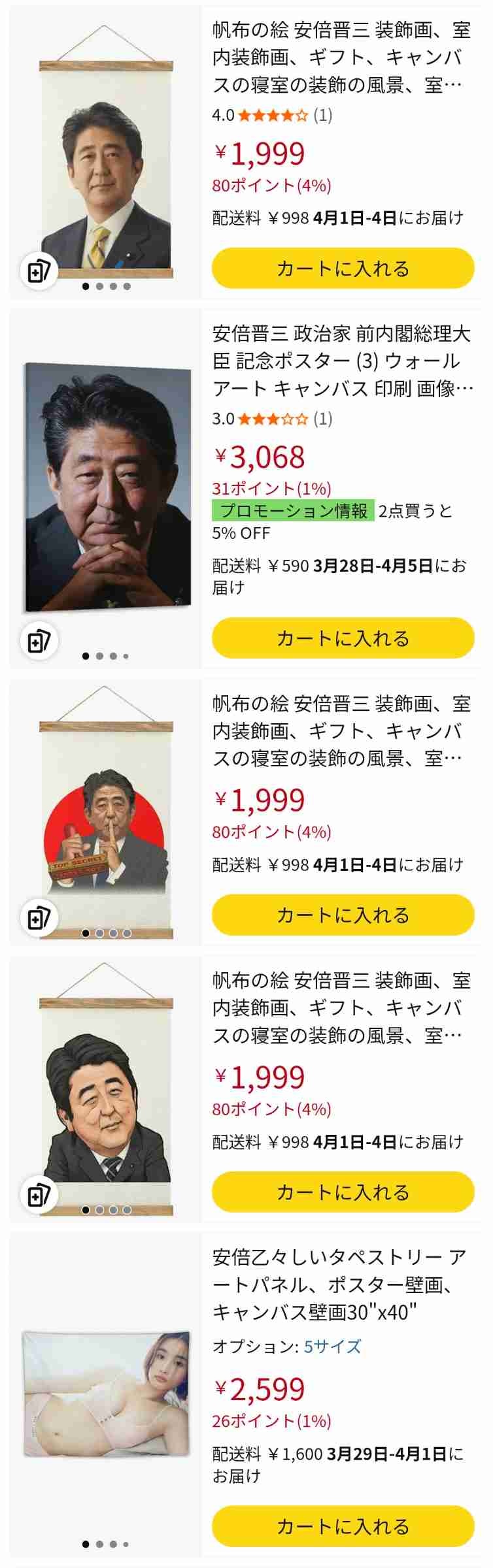Screen dimensions: 493x1568
Task: Open similar-items icon on red-circle caricature canvas
Action: (x=39, y=918)
